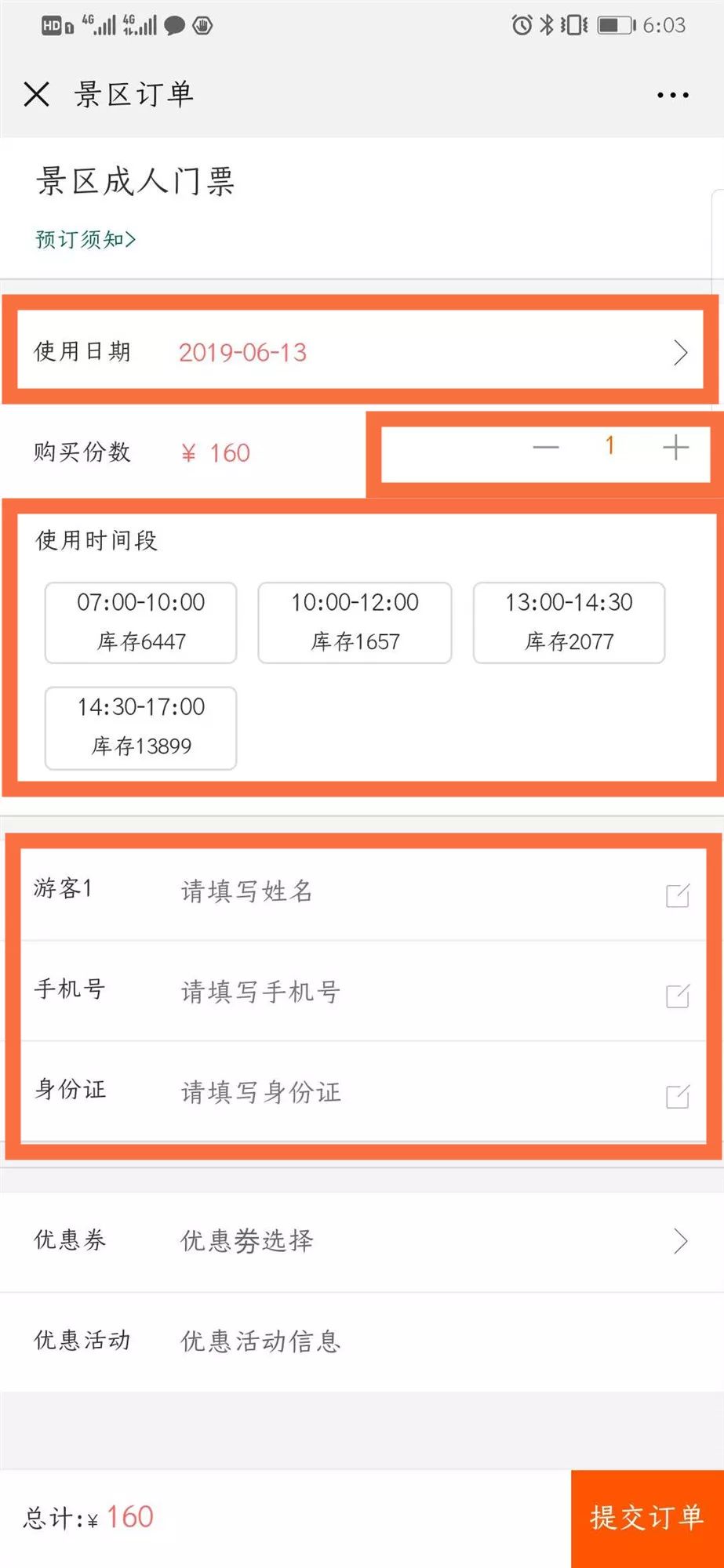Tap the minus icon to decrease ticket quantity
This screenshot has height=1568, width=724.
click(x=547, y=447)
